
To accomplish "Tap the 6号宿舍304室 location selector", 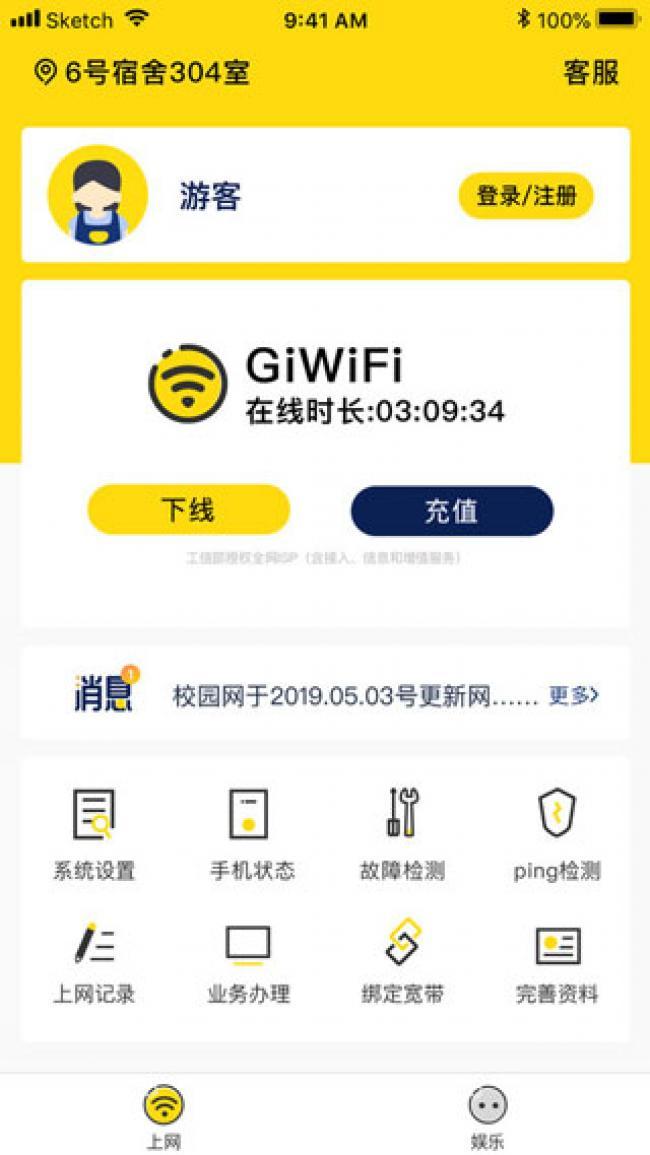I will (142, 73).
